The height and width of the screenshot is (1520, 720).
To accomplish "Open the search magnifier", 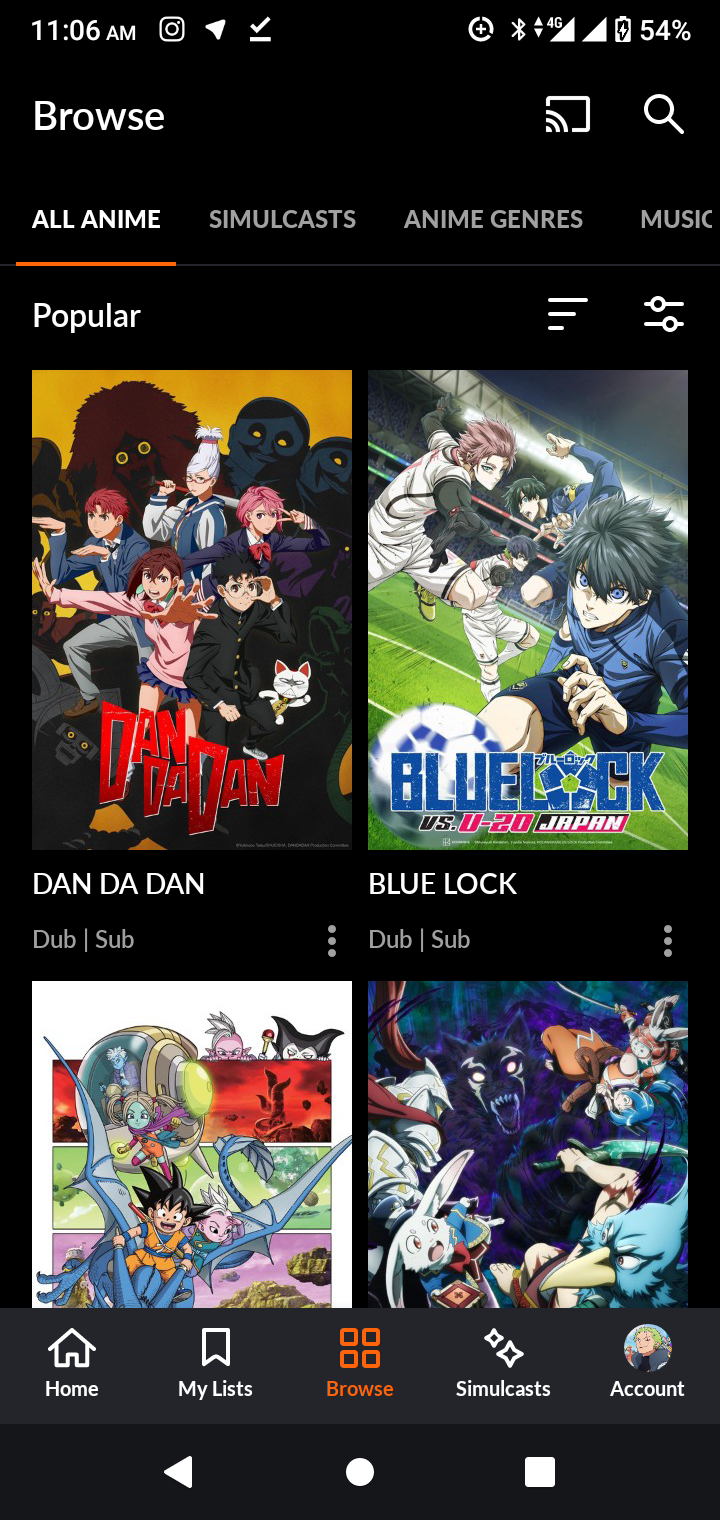I will 663,115.
